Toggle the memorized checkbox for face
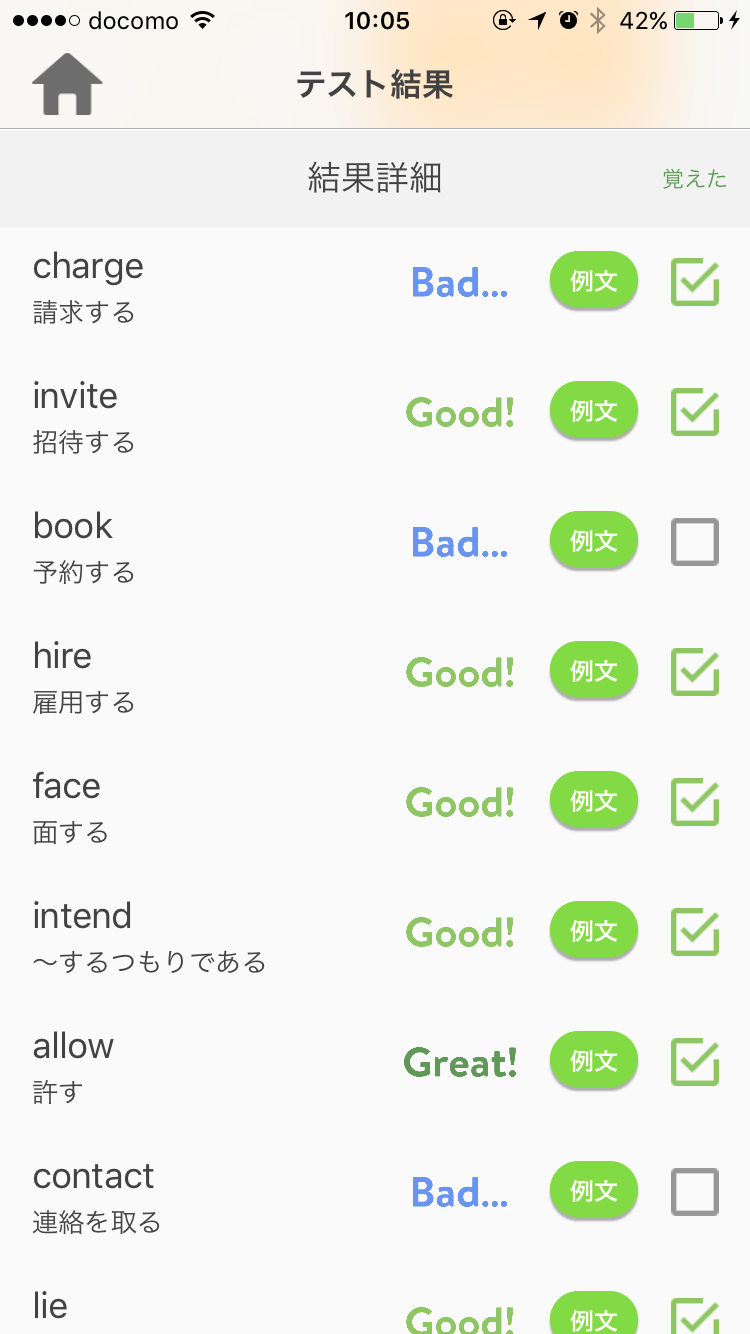Viewport: 750px width, 1334px height. click(695, 802)
